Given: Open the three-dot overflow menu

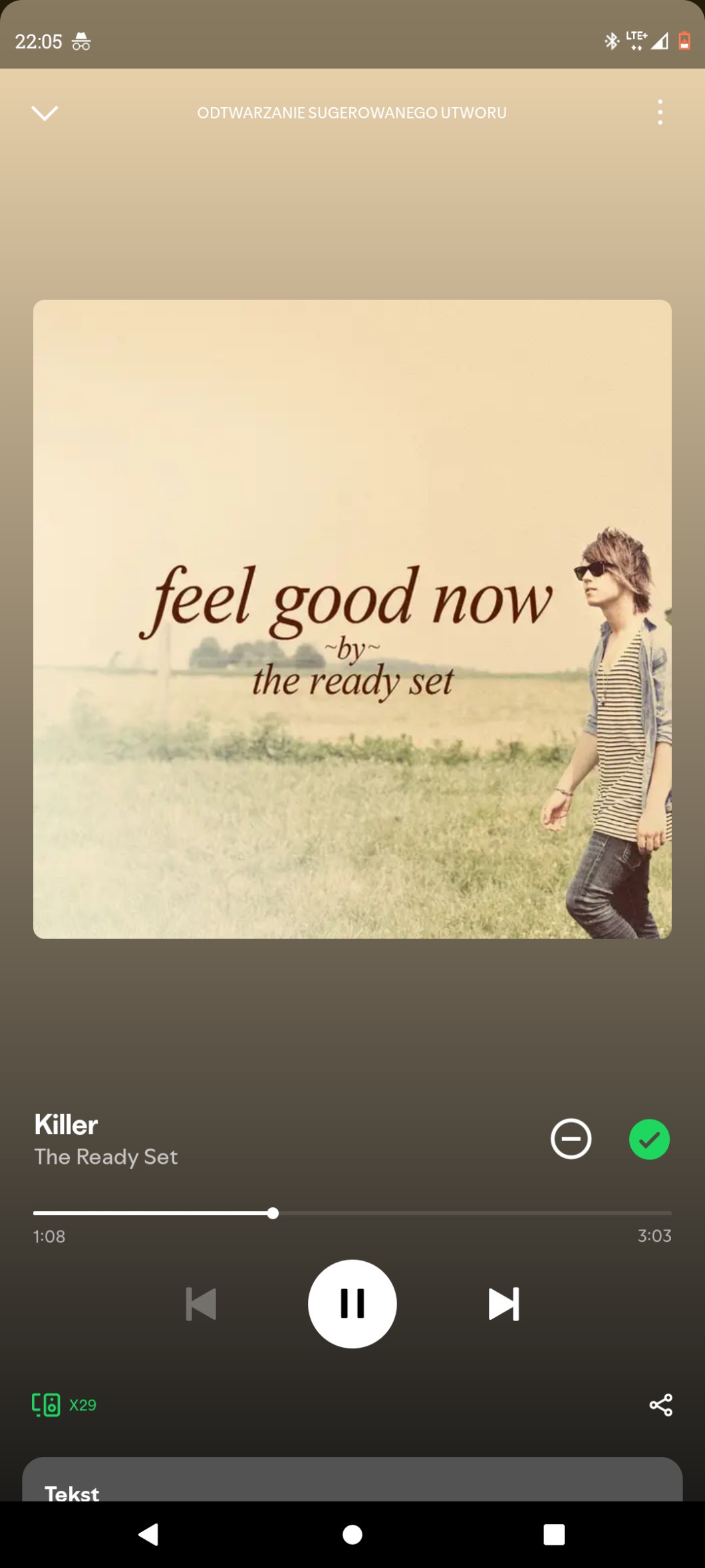Looking at the screenshot, I should point(660,112).
